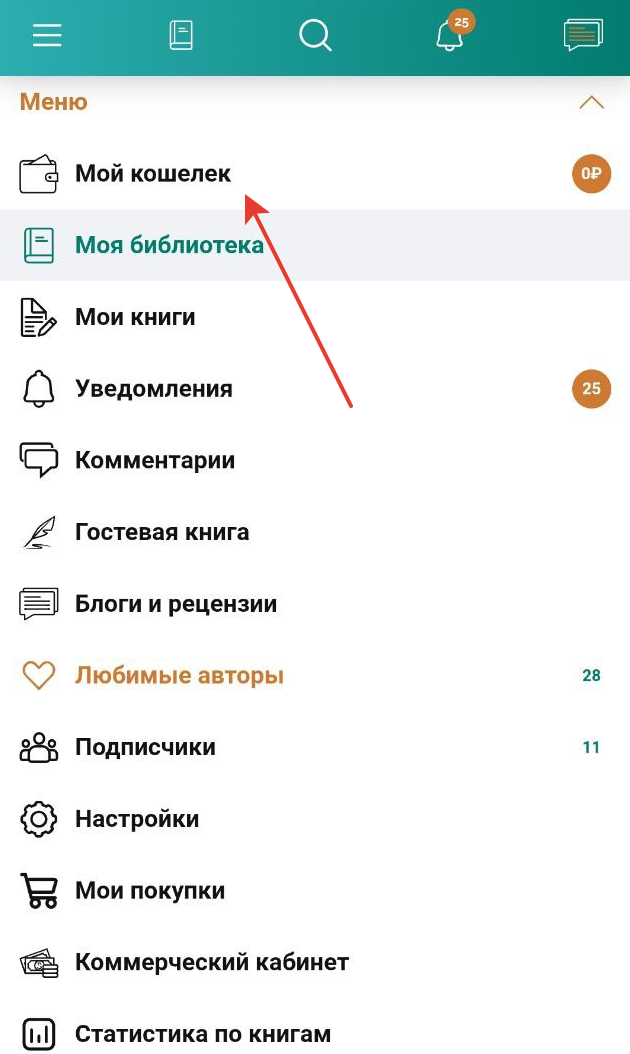Image resolution: width=630 pixels, height=1054 pixels.
Task: Open Коммерческий кабинет
Action: [x=212, y=963]
